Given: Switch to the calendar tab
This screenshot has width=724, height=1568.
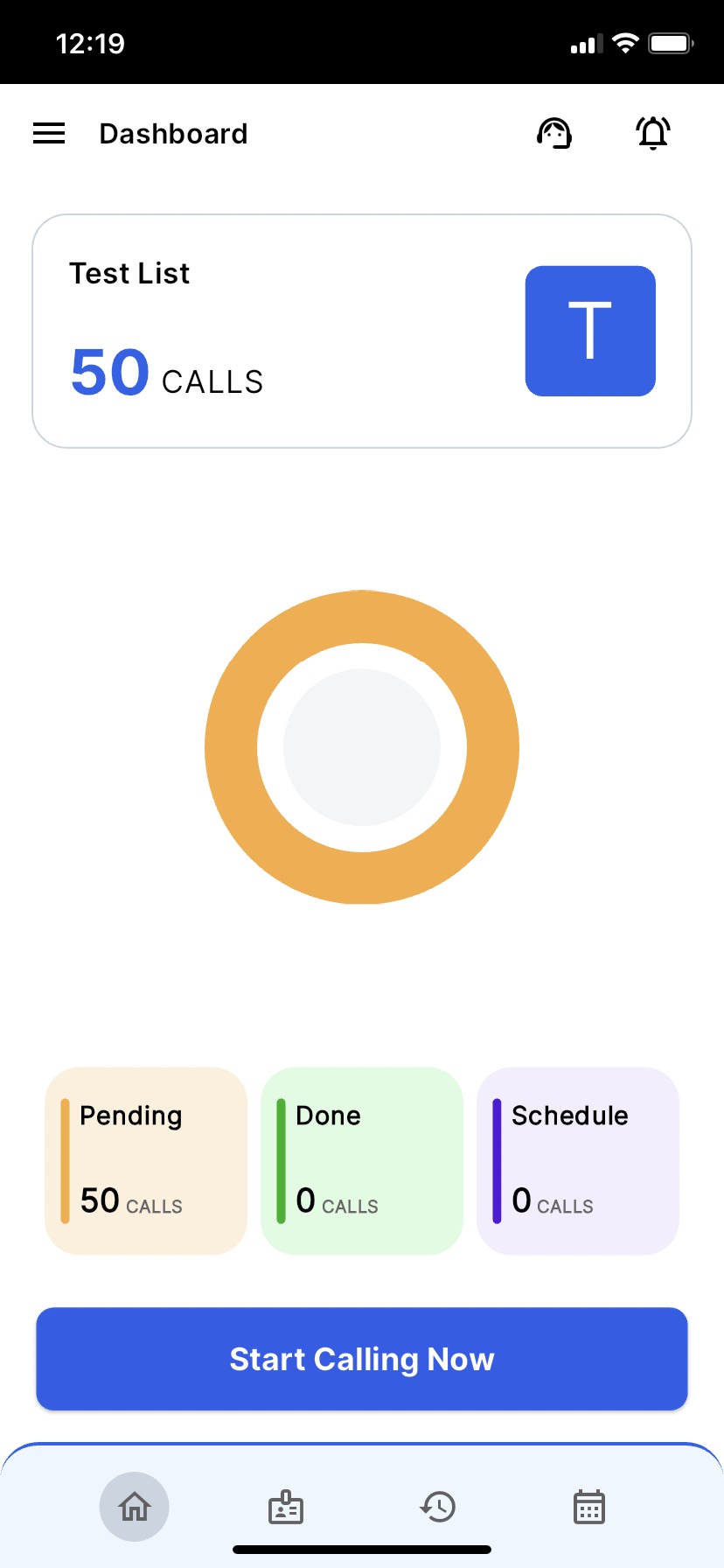Looking at the screenshot, I should point(589,1507).
